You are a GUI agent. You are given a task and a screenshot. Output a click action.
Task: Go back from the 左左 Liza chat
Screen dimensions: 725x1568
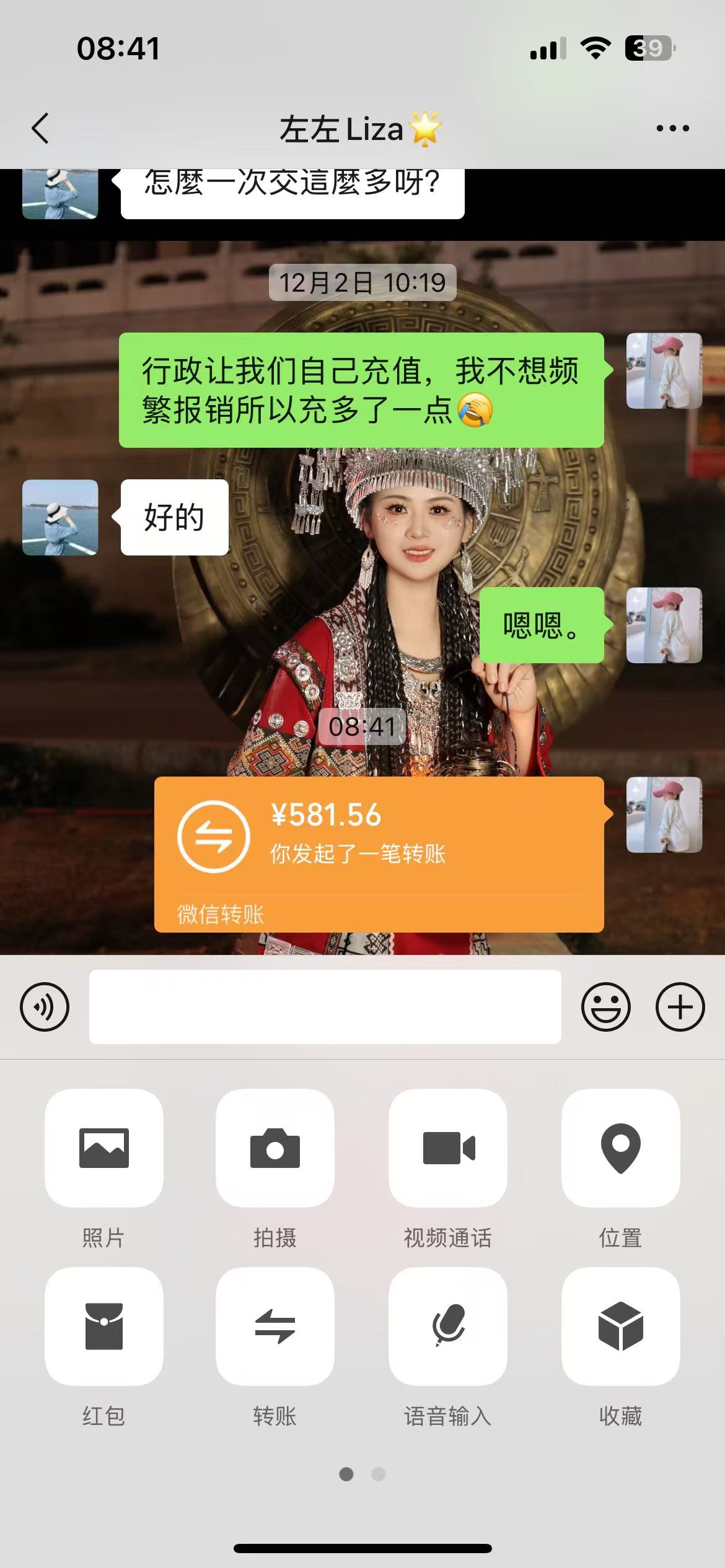tap(40, 129)
